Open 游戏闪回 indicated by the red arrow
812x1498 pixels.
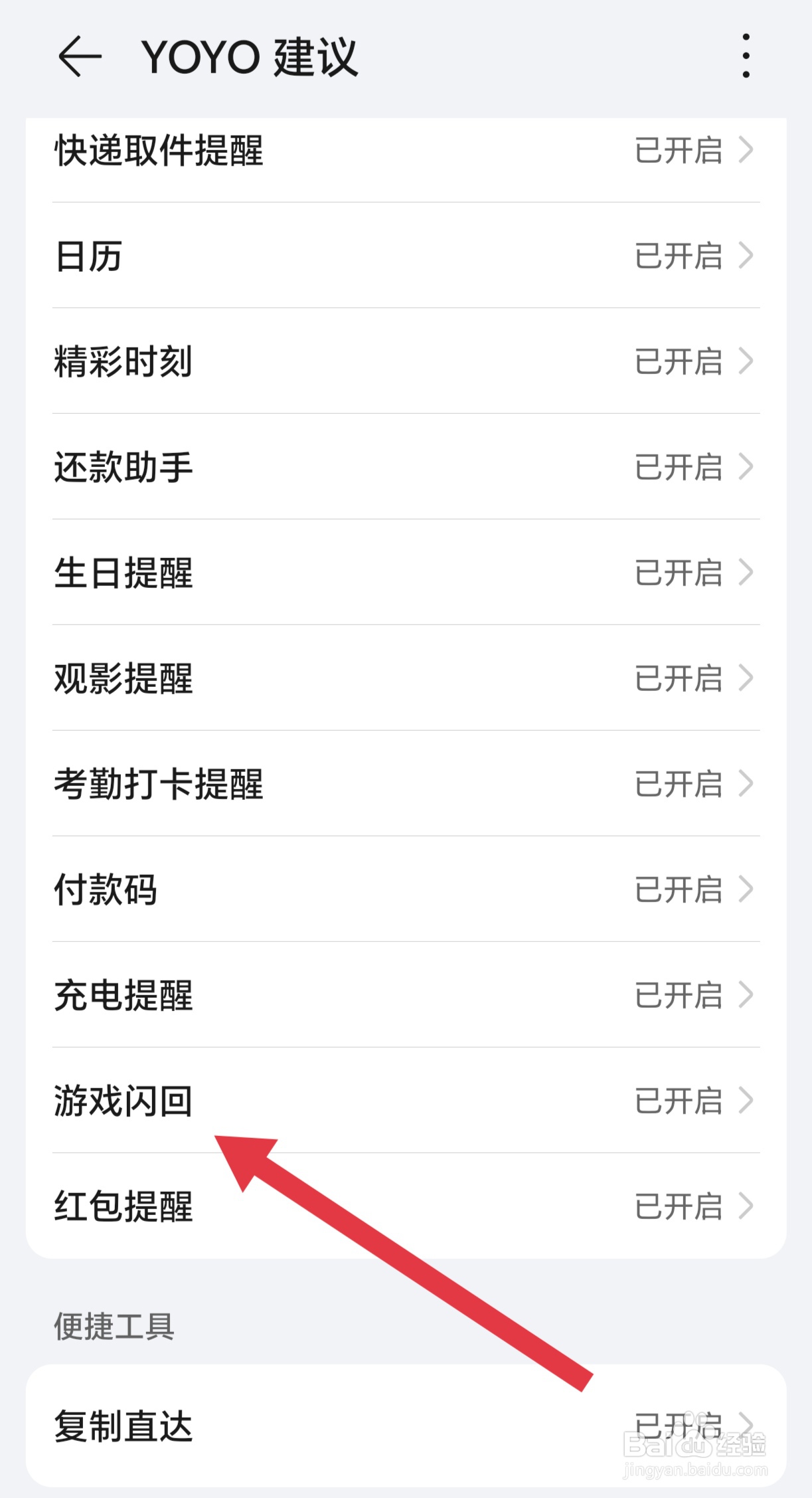[x=122, y=1101]
